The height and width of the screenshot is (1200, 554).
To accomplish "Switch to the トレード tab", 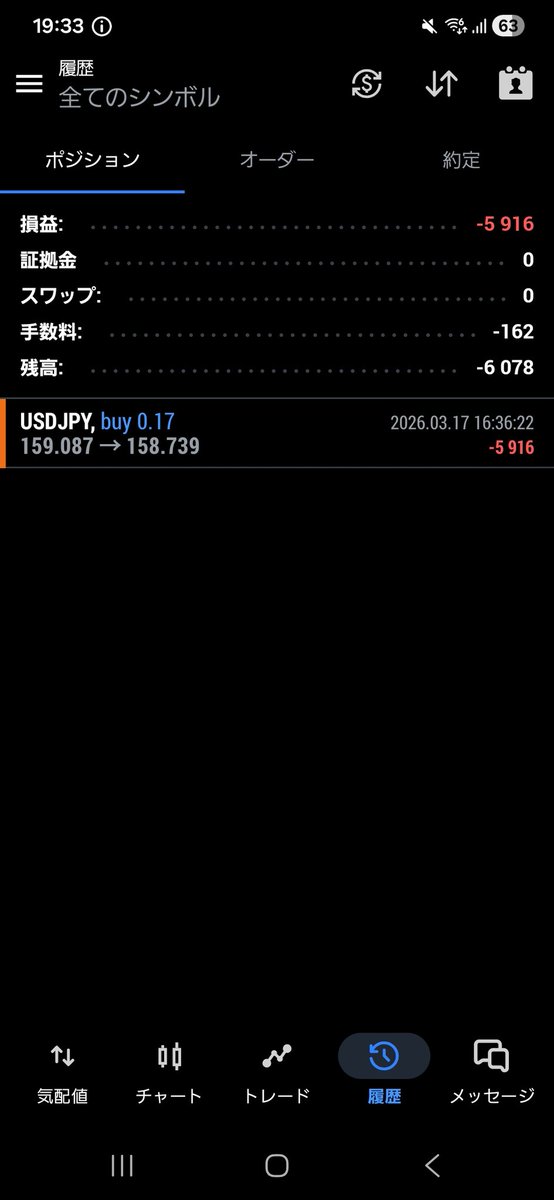I will (277, 1071).
